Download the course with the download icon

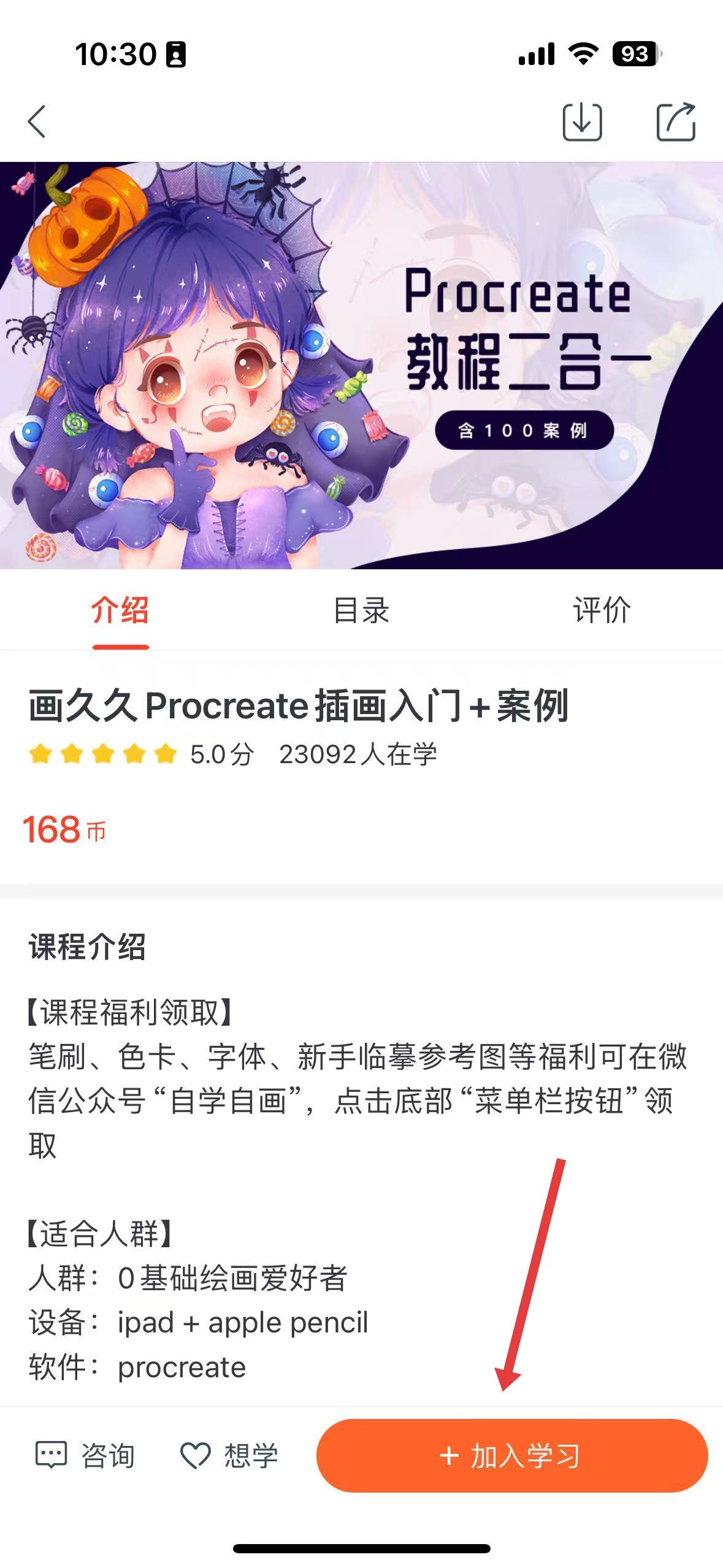[582, 122]
